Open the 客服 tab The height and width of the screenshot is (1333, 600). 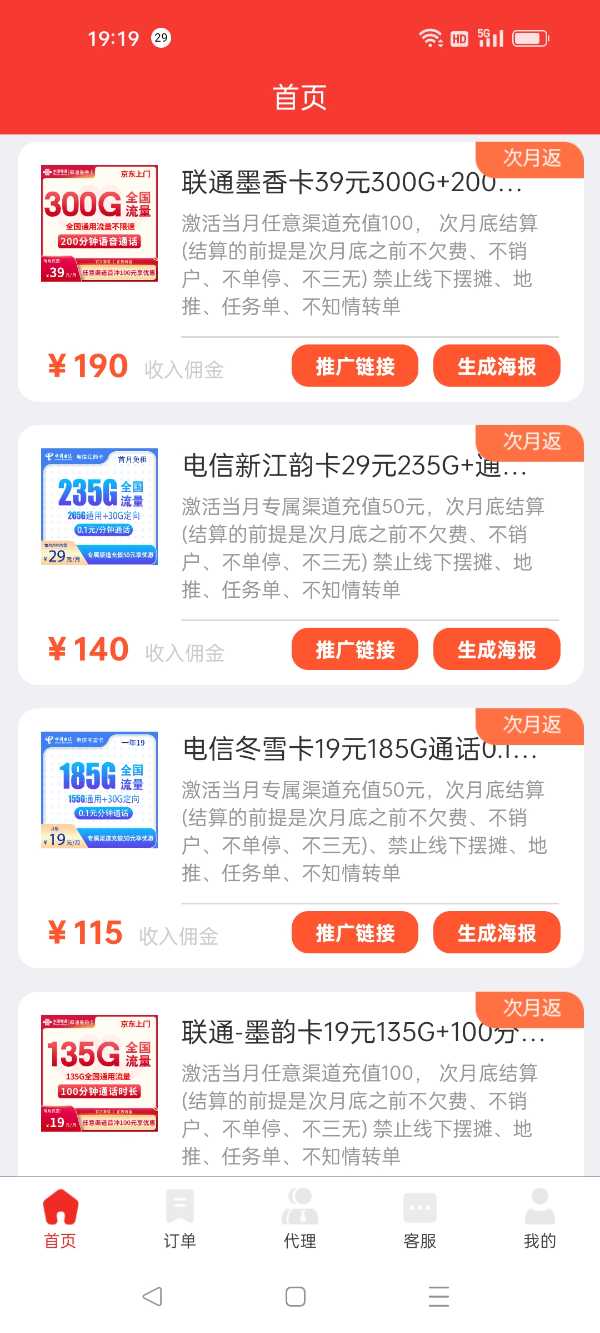[x=420, y=1219]
